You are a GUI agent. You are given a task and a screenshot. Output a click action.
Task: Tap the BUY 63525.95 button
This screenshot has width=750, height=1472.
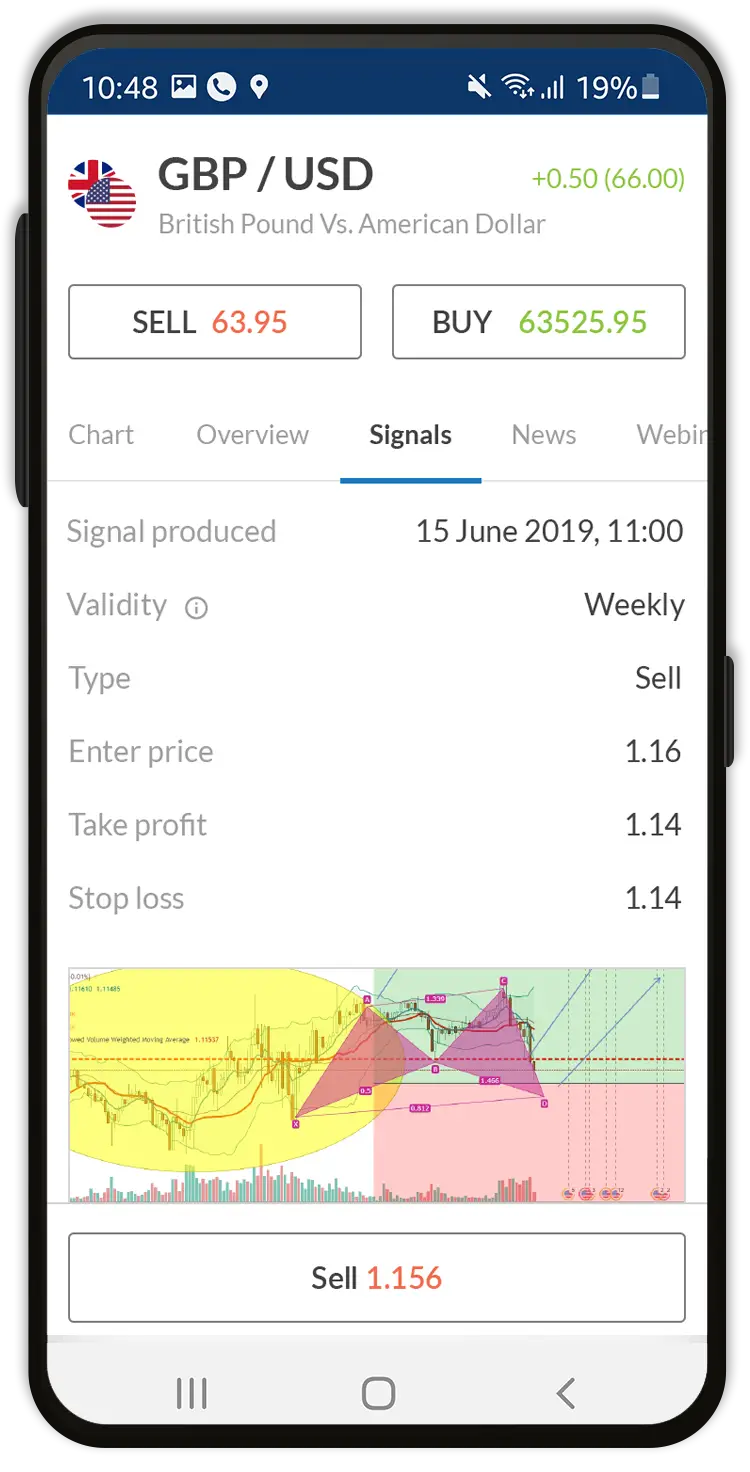click(x=539, y=322)
